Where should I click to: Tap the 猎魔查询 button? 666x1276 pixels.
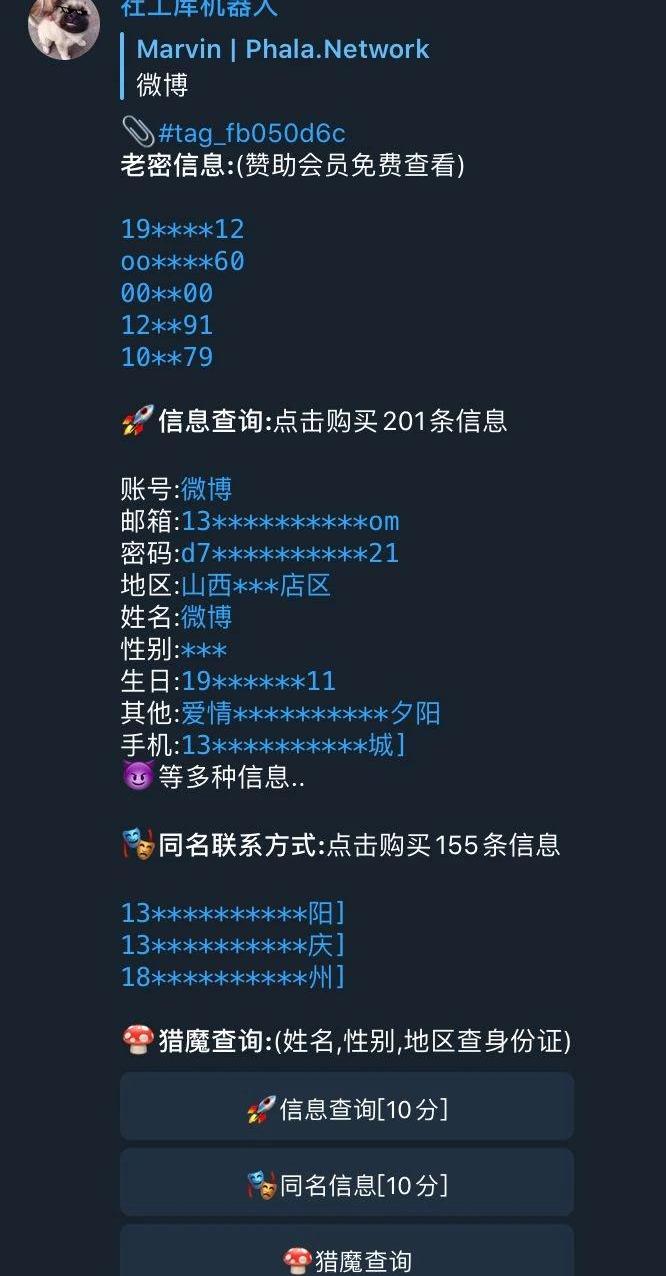point(347,1260)
